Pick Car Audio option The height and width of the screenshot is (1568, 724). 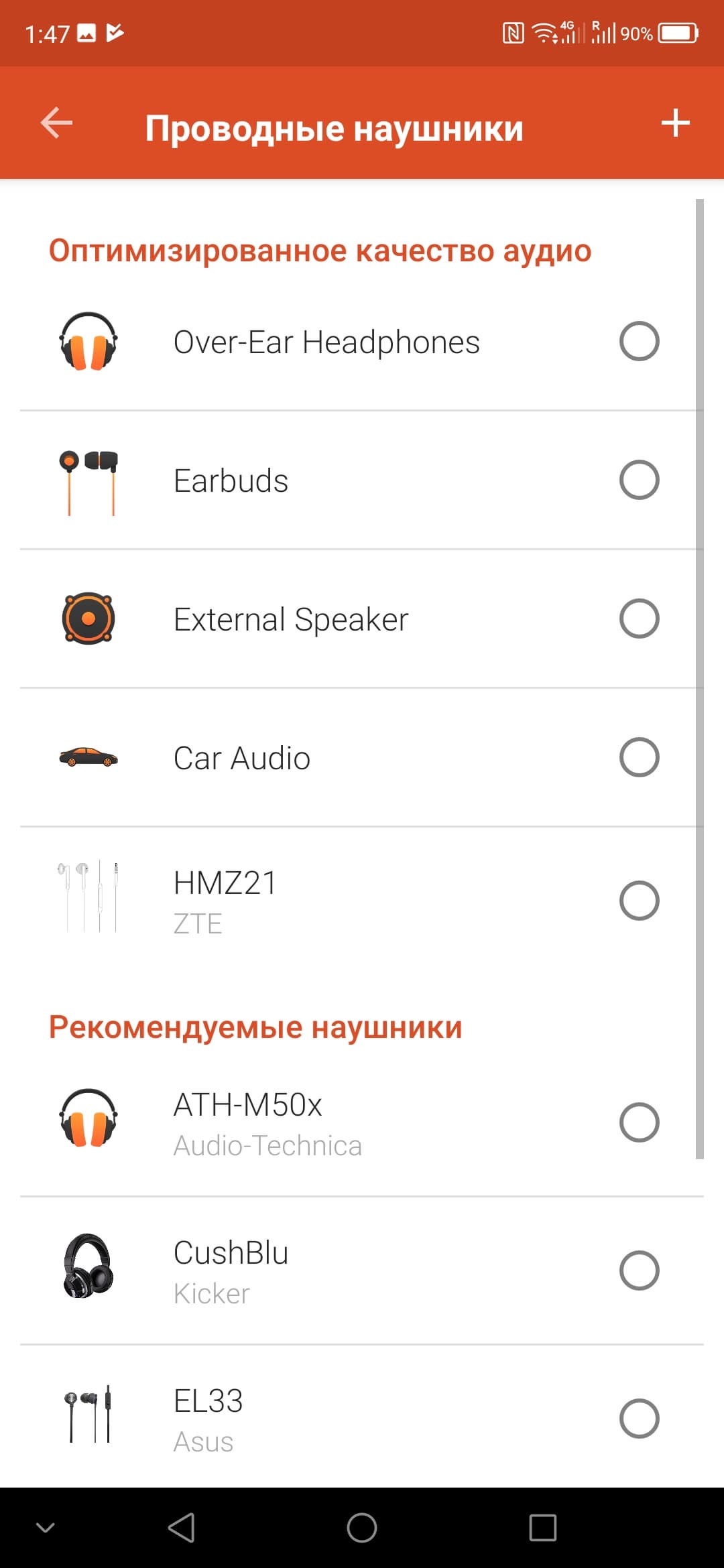639,757
